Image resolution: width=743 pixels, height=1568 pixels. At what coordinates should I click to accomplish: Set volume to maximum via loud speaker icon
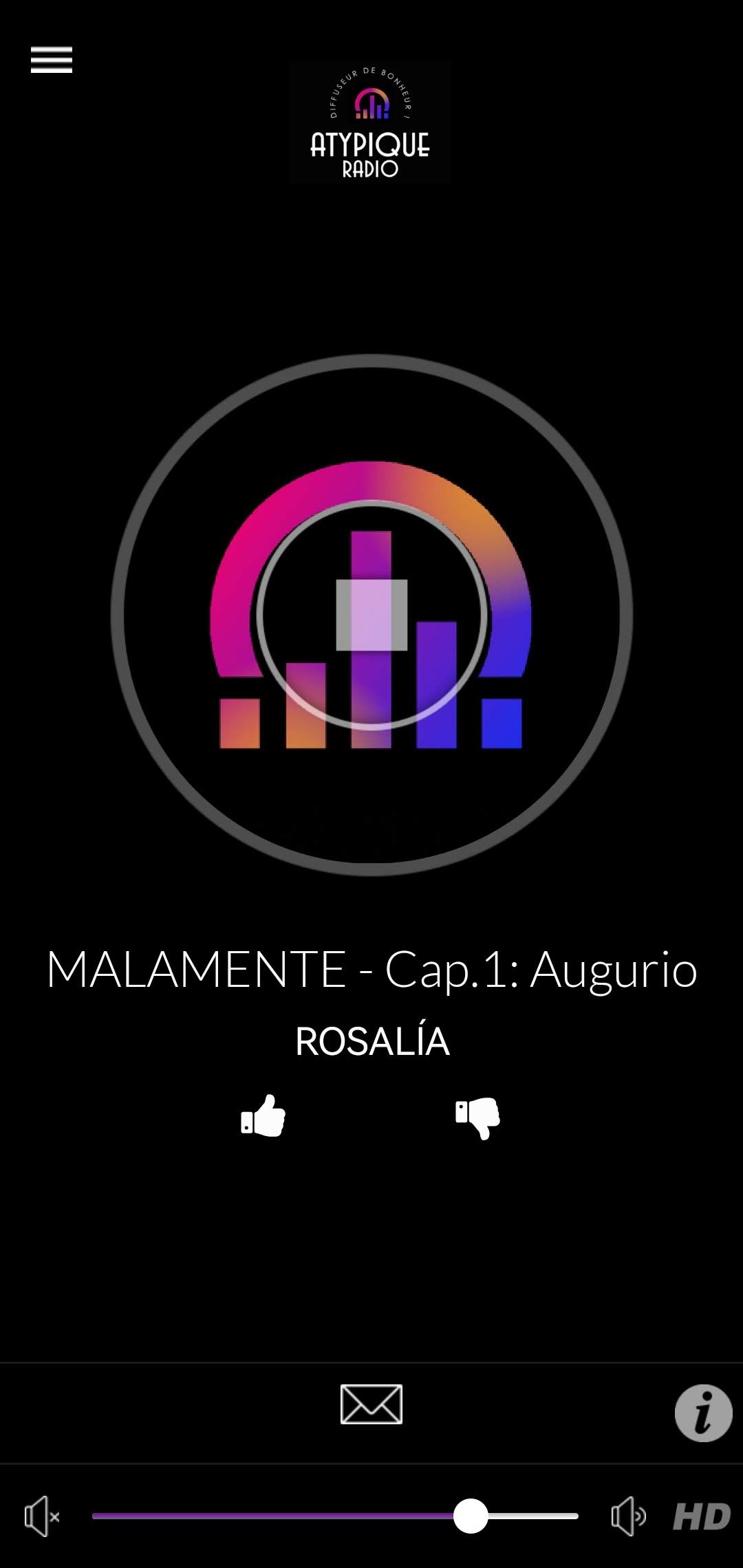[629, 1516]
